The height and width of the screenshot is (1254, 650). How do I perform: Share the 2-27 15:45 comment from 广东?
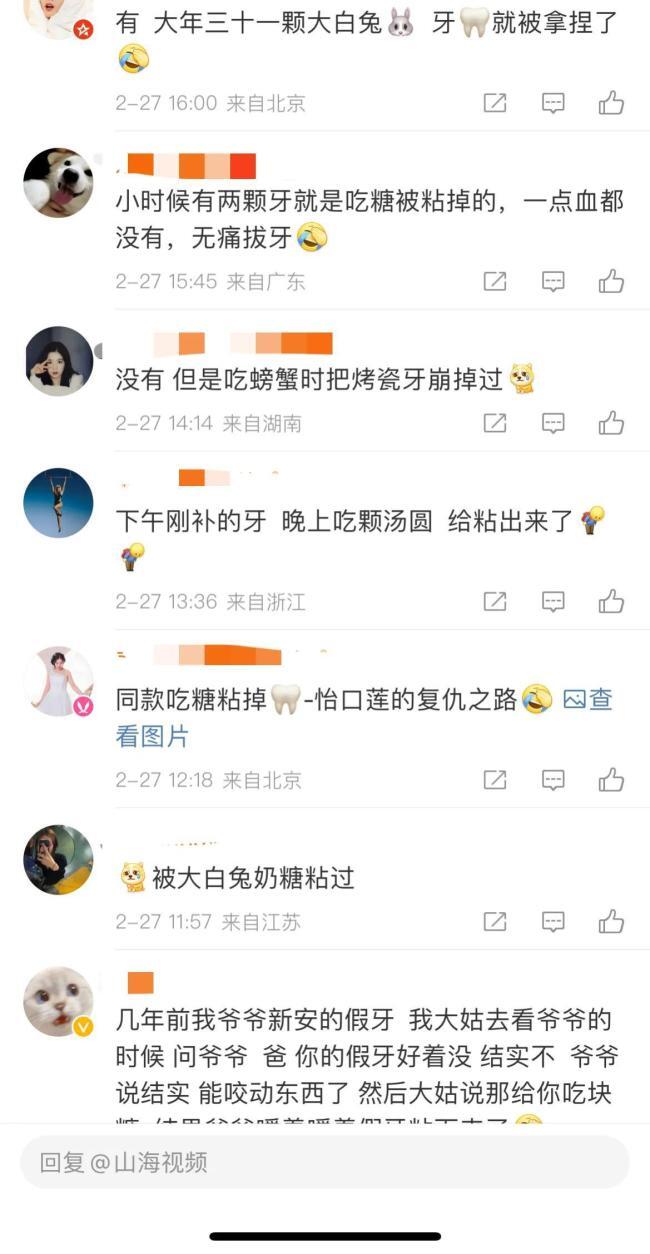(x=495, y=282)
